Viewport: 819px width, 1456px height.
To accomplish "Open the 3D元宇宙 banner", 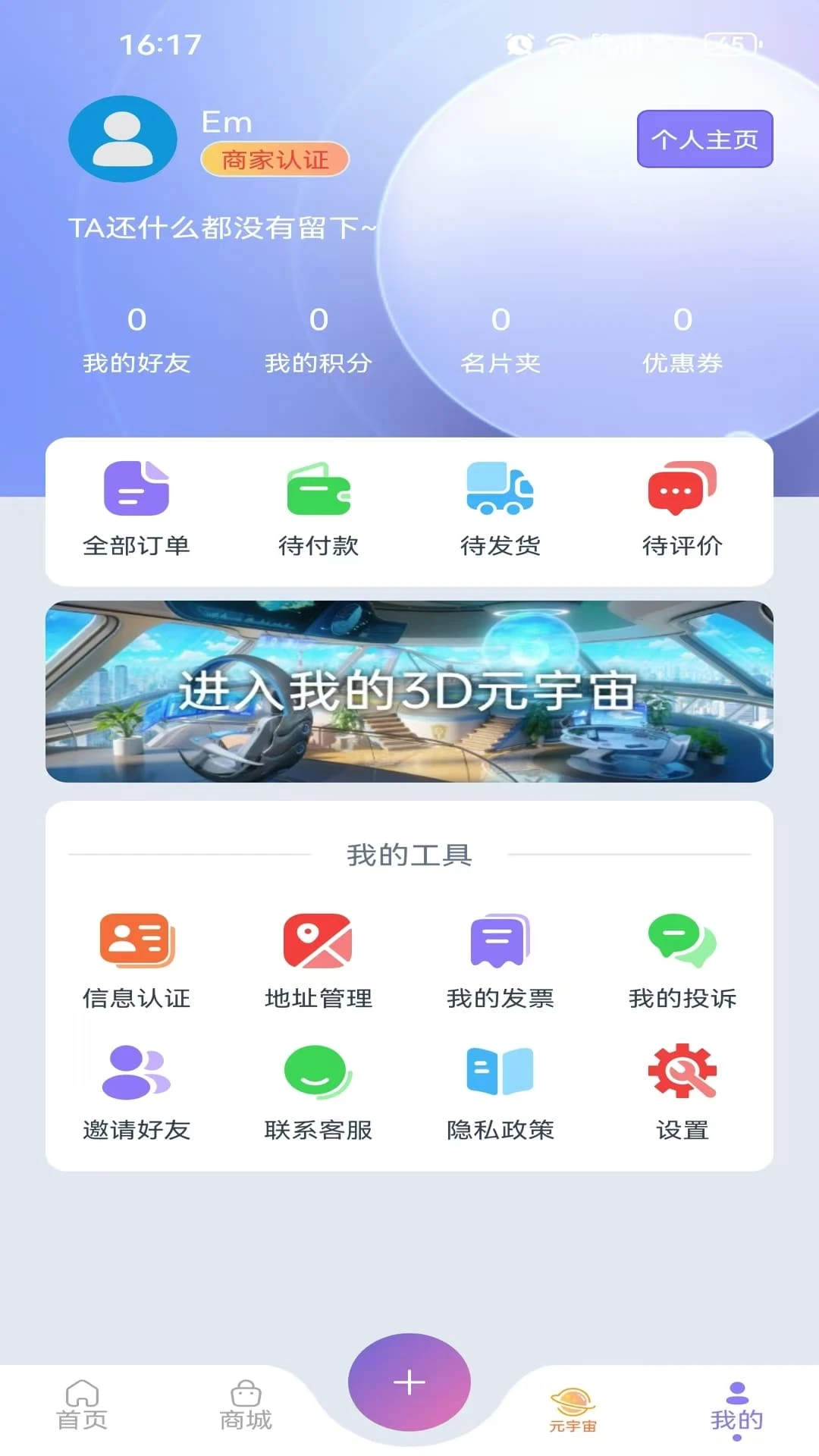I will coord(409,692).
